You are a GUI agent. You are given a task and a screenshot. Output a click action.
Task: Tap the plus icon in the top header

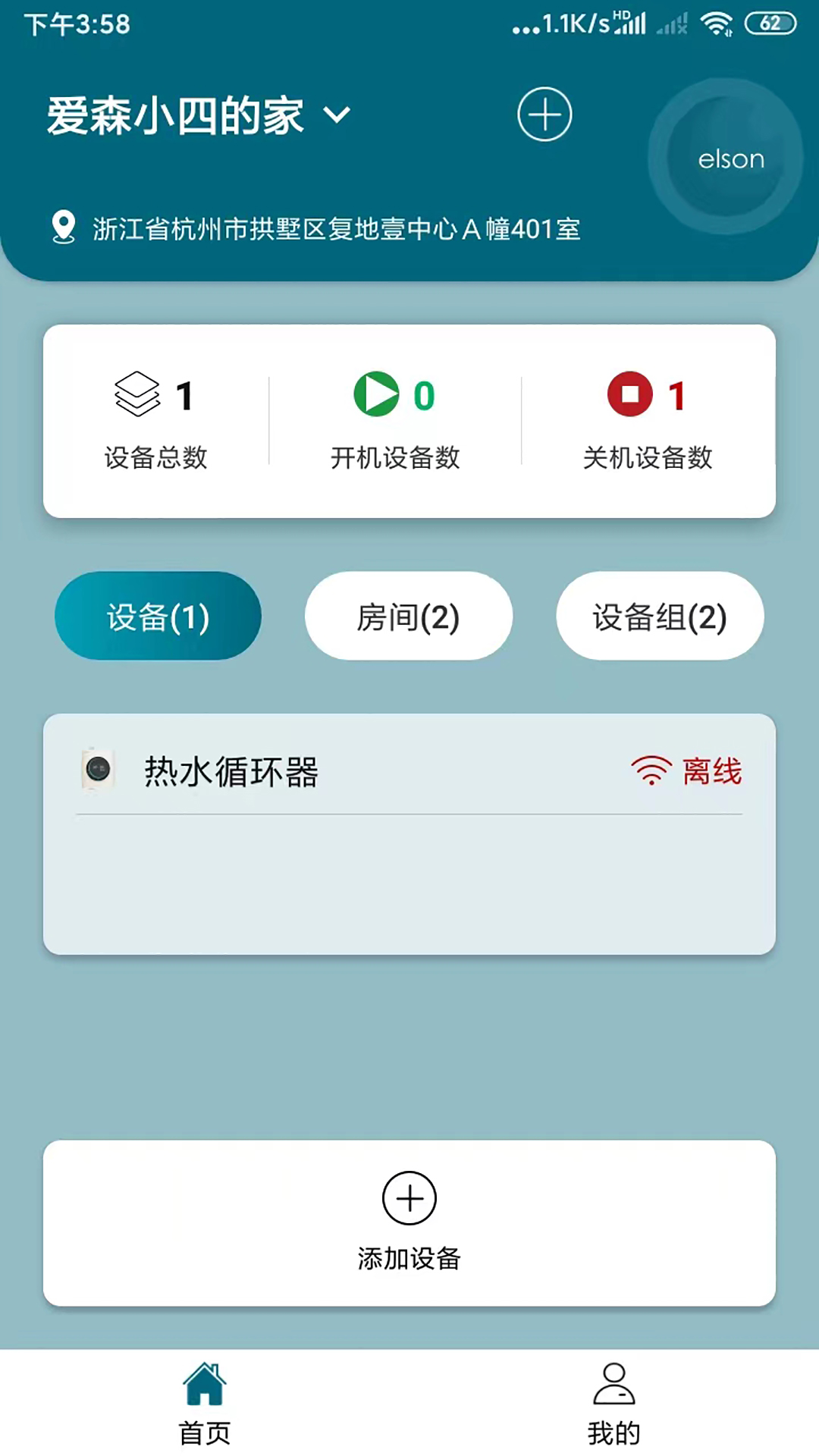pyautogui.click(x=544, y=114)
